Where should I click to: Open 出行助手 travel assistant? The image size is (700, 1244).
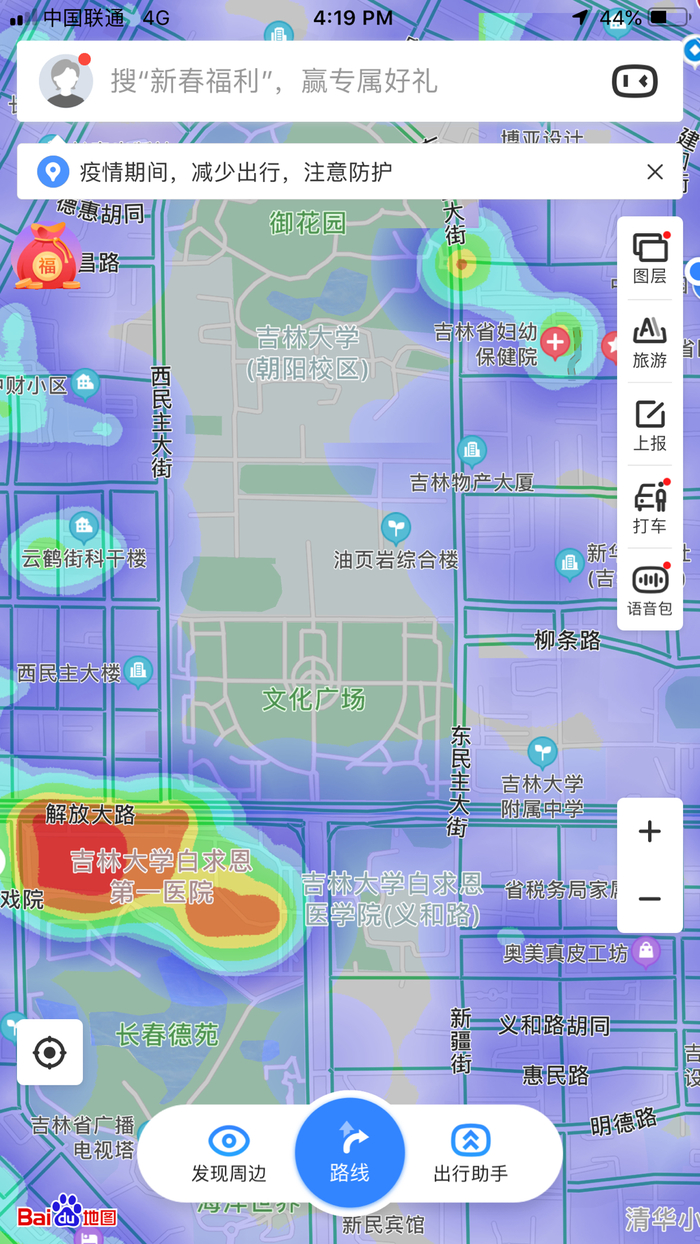(470, 1153)
